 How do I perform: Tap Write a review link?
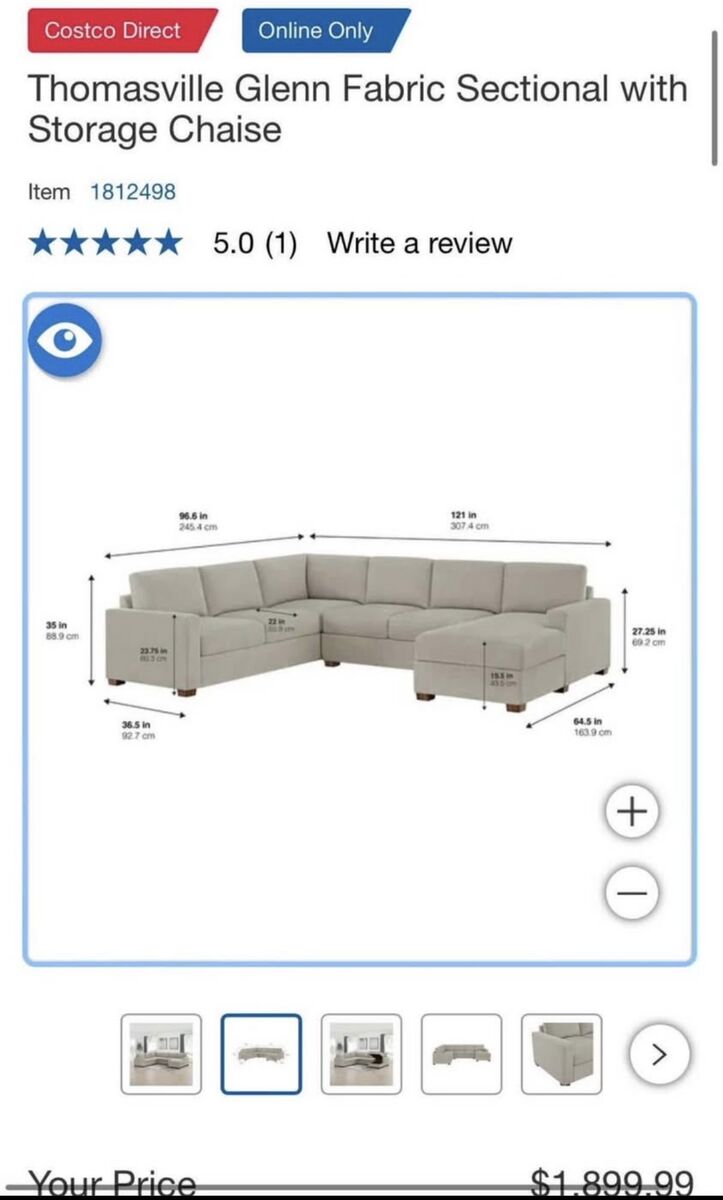tap(419, 243)
